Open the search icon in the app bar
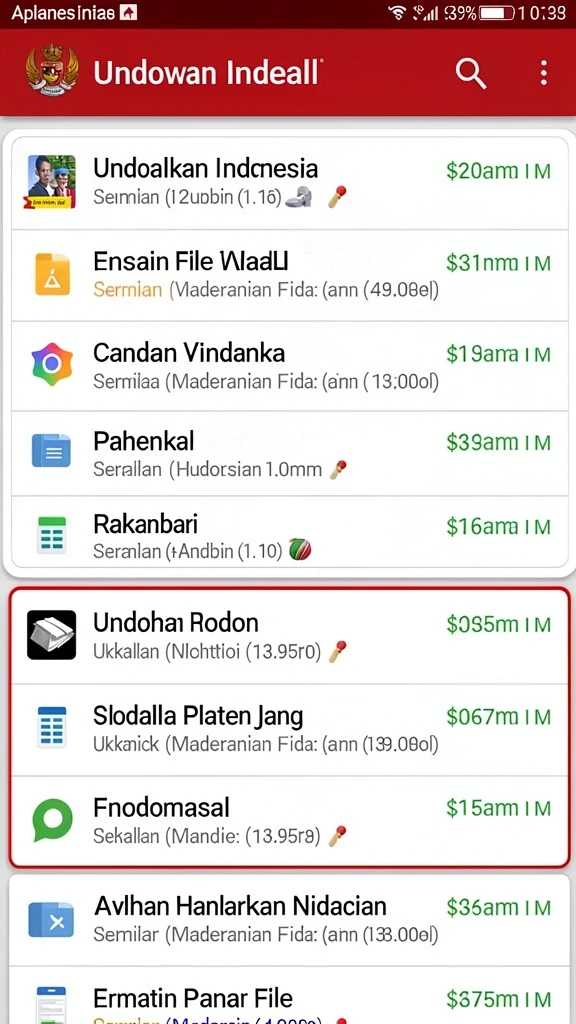Screen dimensions: 576x1024 click(471, 72)
